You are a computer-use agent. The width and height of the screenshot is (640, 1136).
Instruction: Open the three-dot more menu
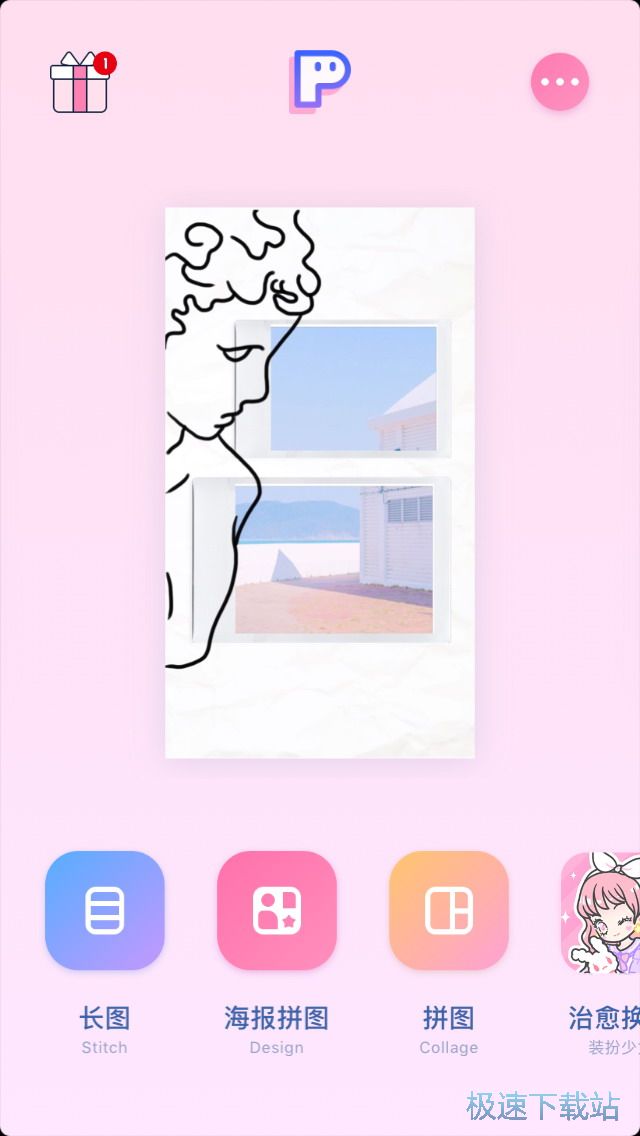pos(559,82)
